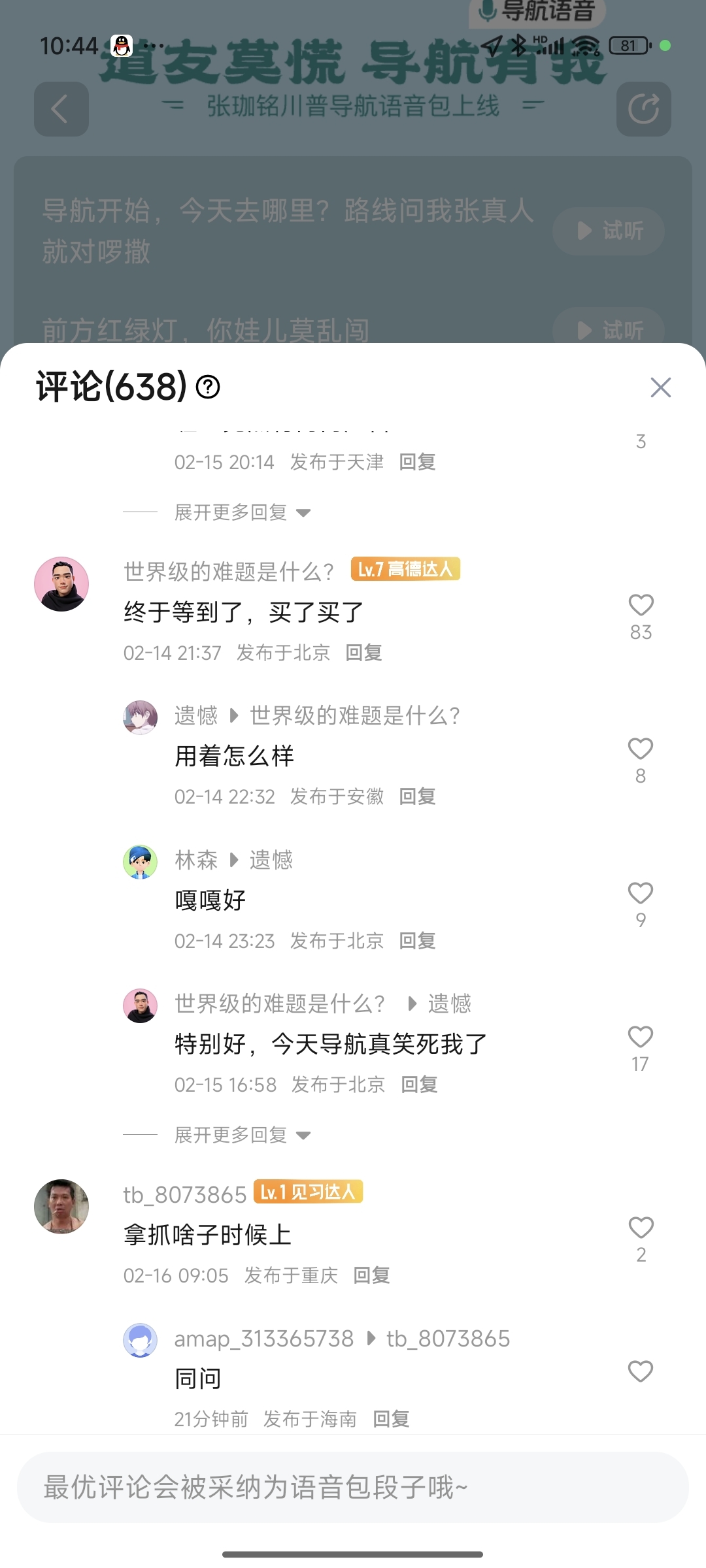Like the reply 嘎嘎好
The width and height of the screenshot is (706, 1568).
(641, 894)
